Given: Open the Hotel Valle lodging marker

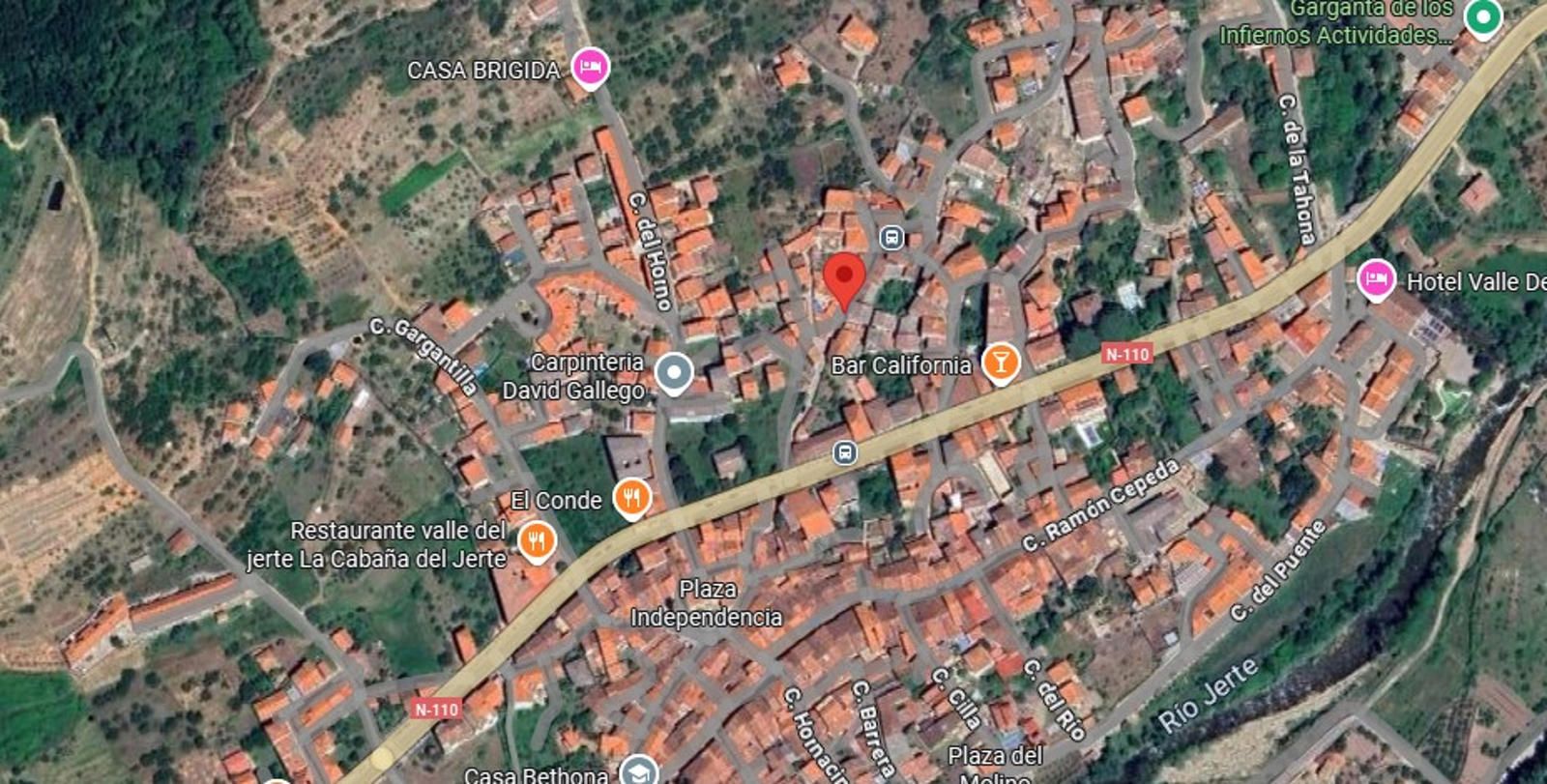Looking at the screenshot, I should coord(1376,280).
